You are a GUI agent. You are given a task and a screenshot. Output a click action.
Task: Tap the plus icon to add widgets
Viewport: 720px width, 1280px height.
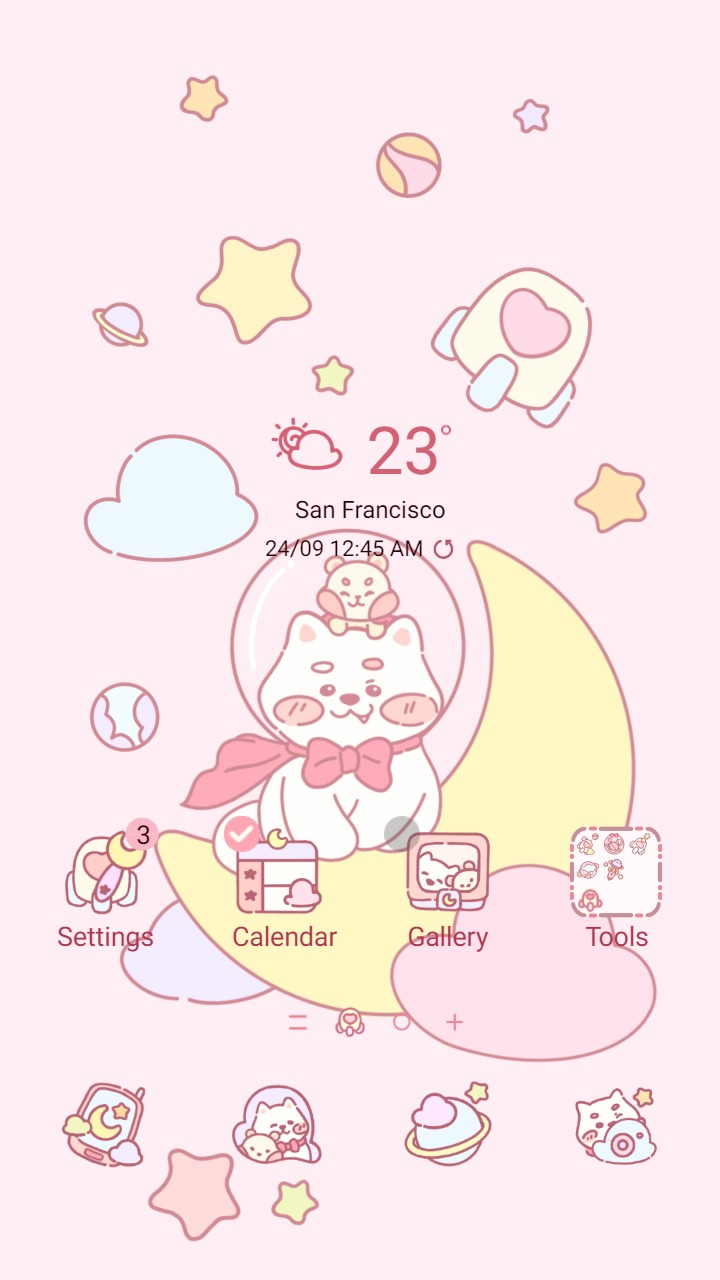coord(455,1022)
